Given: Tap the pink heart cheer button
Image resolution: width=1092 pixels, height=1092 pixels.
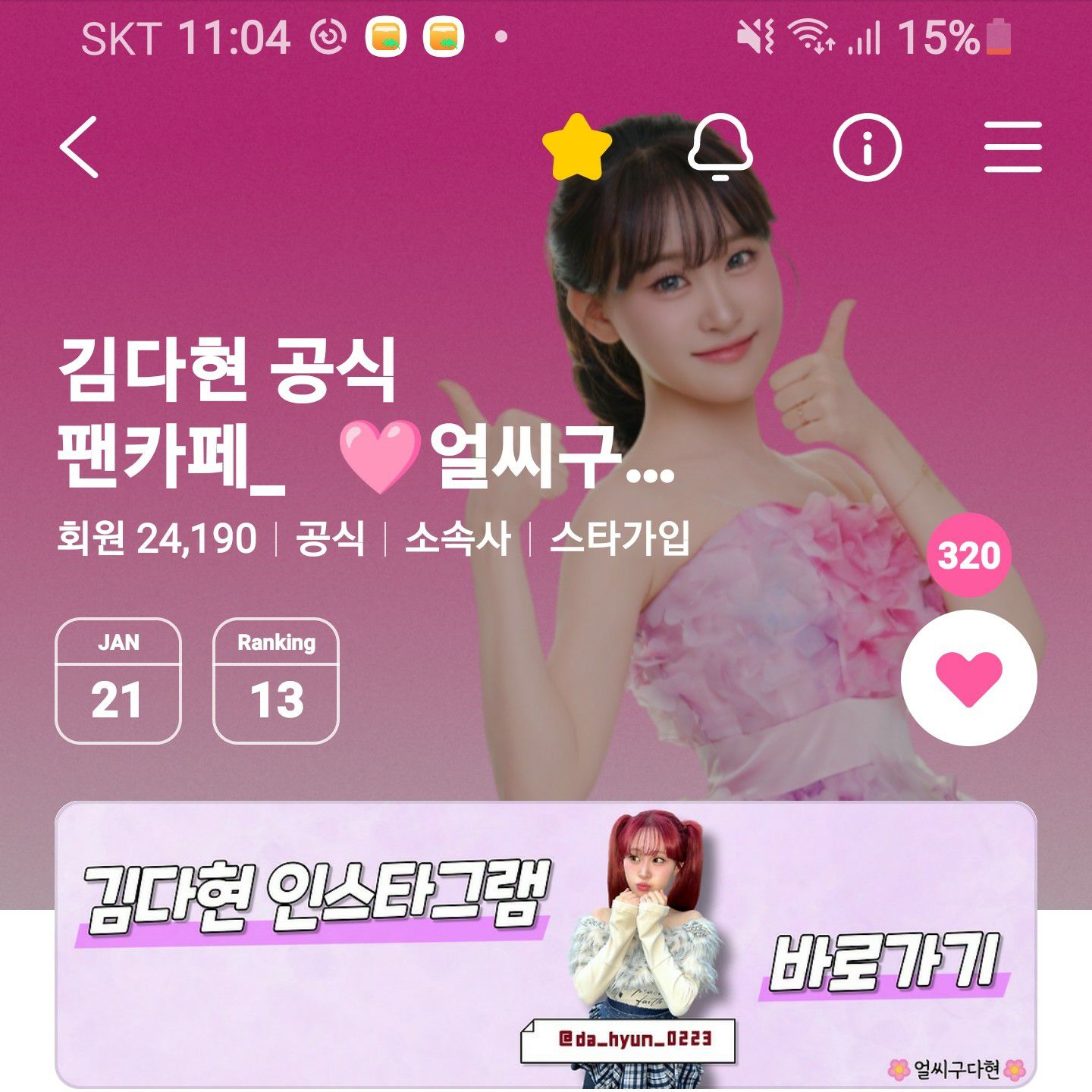Looking at the screenshot, I should coord(968,678).
